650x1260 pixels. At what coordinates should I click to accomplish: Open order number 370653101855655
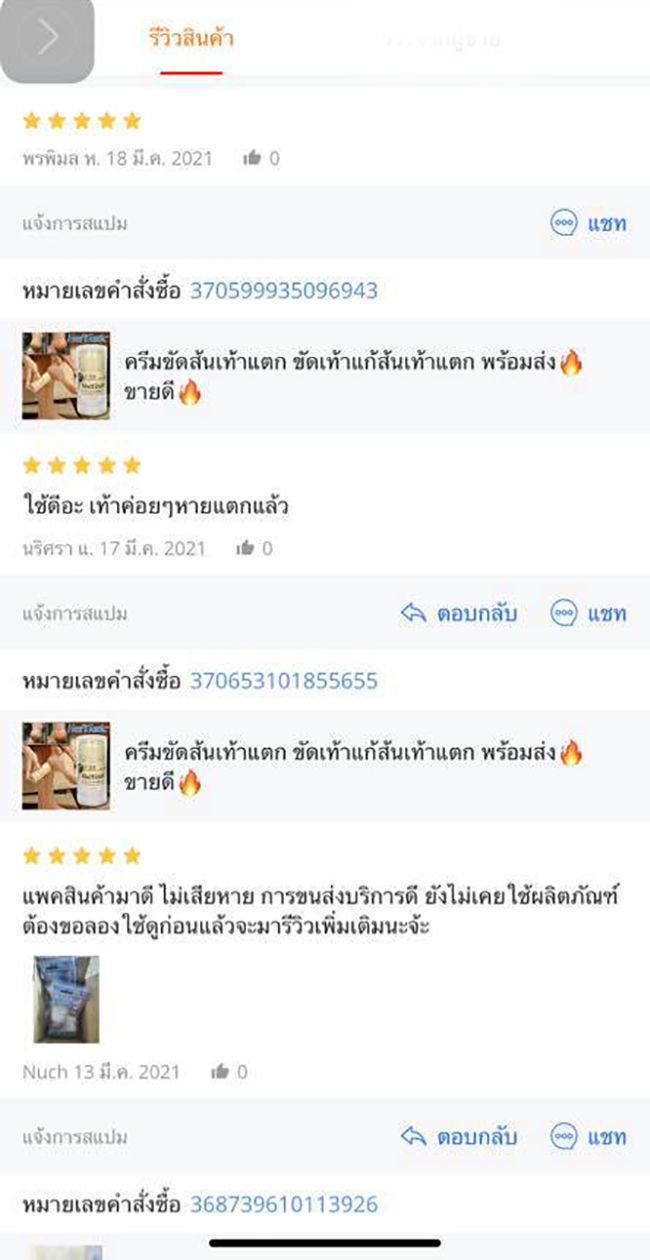pos(283,681)
